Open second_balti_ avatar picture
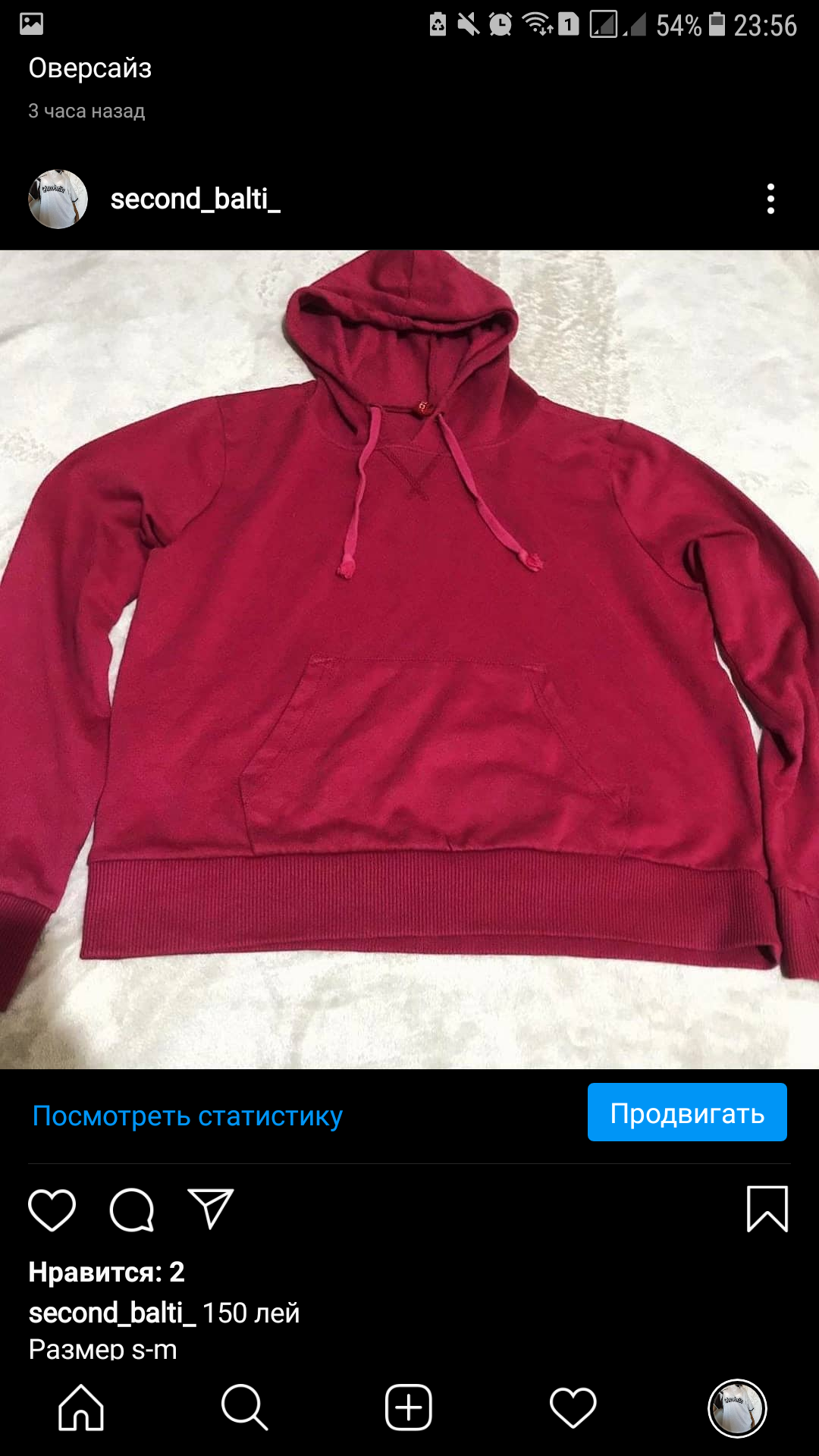 [x=58, y=199]
